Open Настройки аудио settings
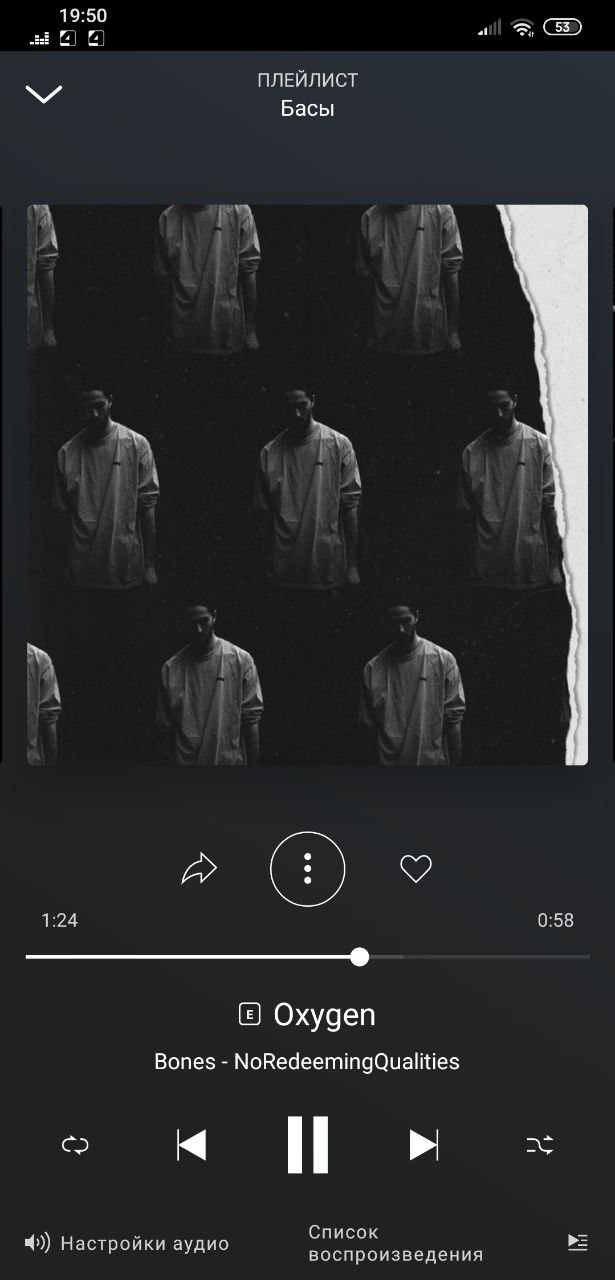Screen dimensions: 615x1280 (128, 1243)
